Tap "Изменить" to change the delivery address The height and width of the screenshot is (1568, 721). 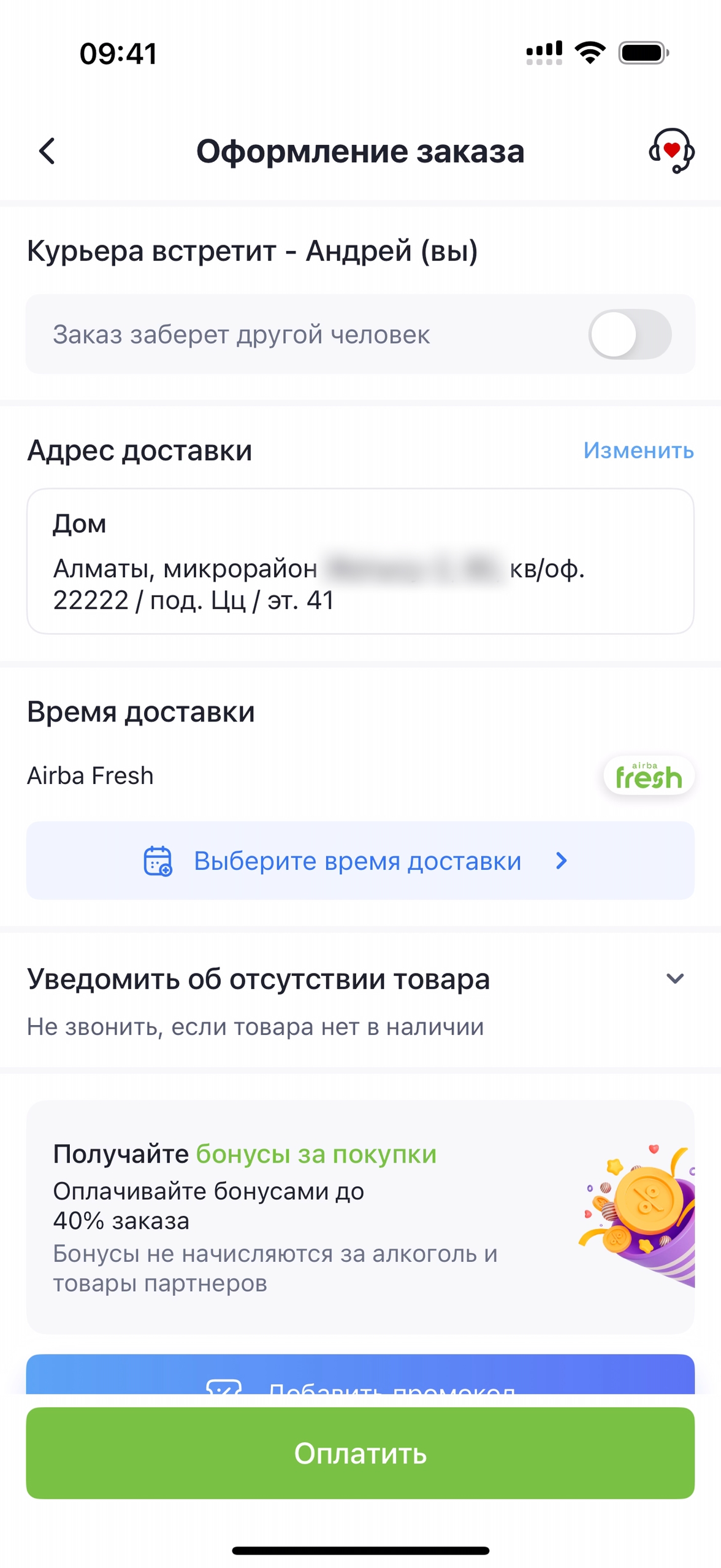638,450
